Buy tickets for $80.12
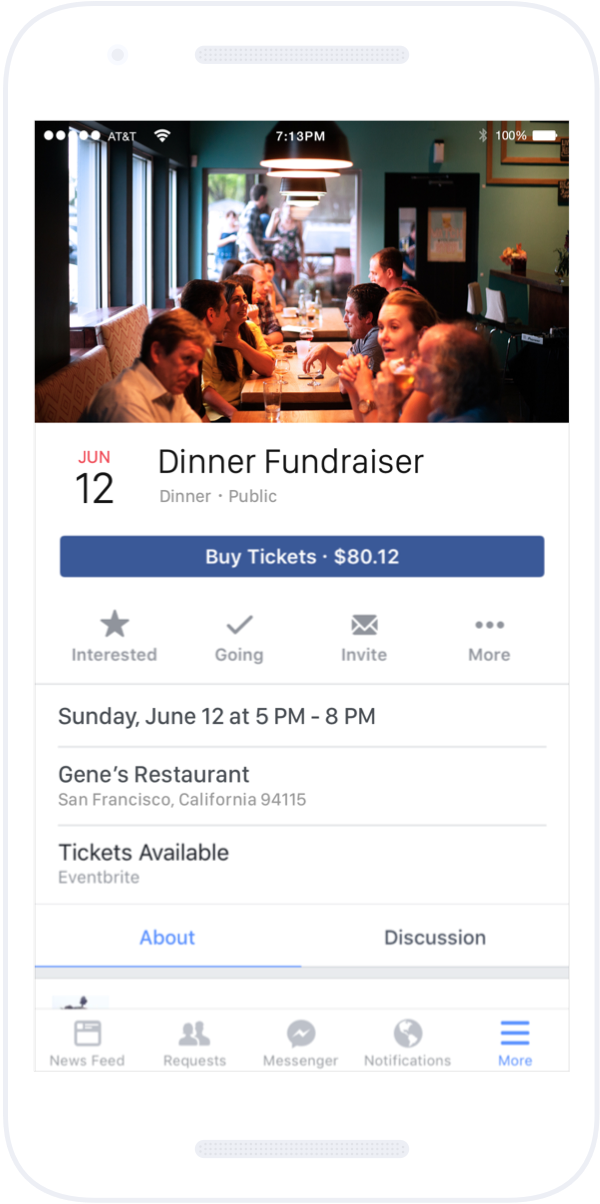600x1204 pixels. tap(301, 557)
